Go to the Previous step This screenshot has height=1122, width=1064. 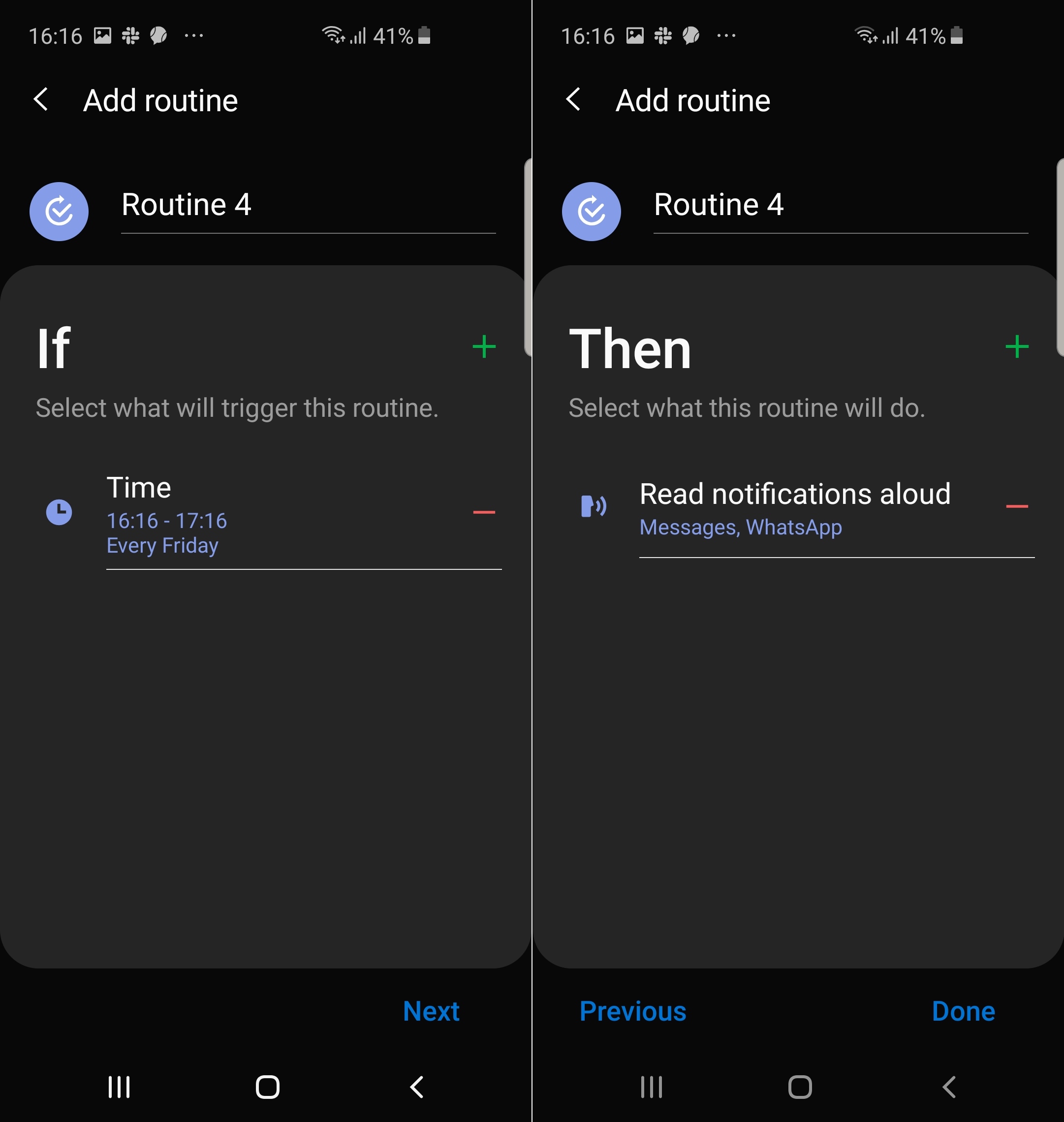point(633,1011)
